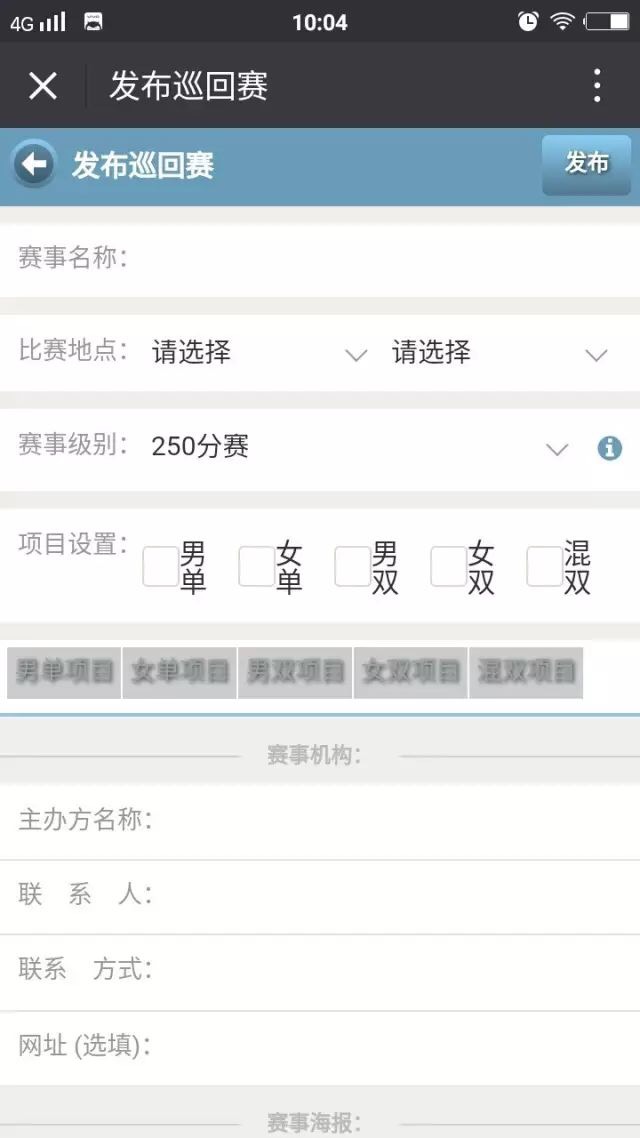Select the 男双 checkbox
The width and height of the screenshot is (640, 1138).
353,567
